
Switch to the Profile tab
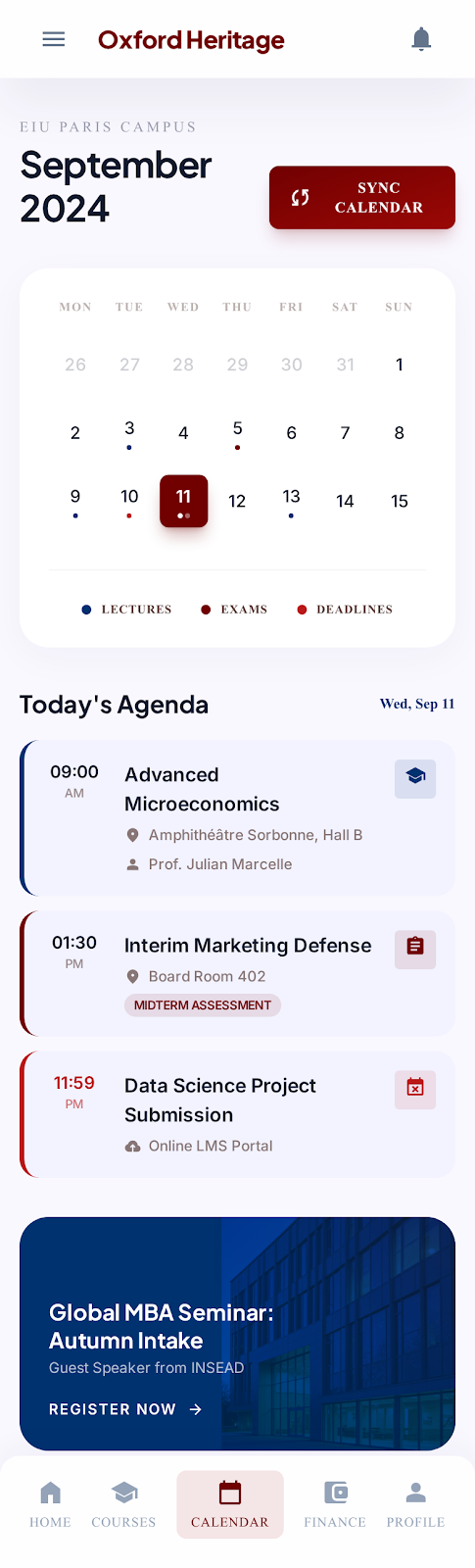pos(415,1504)
